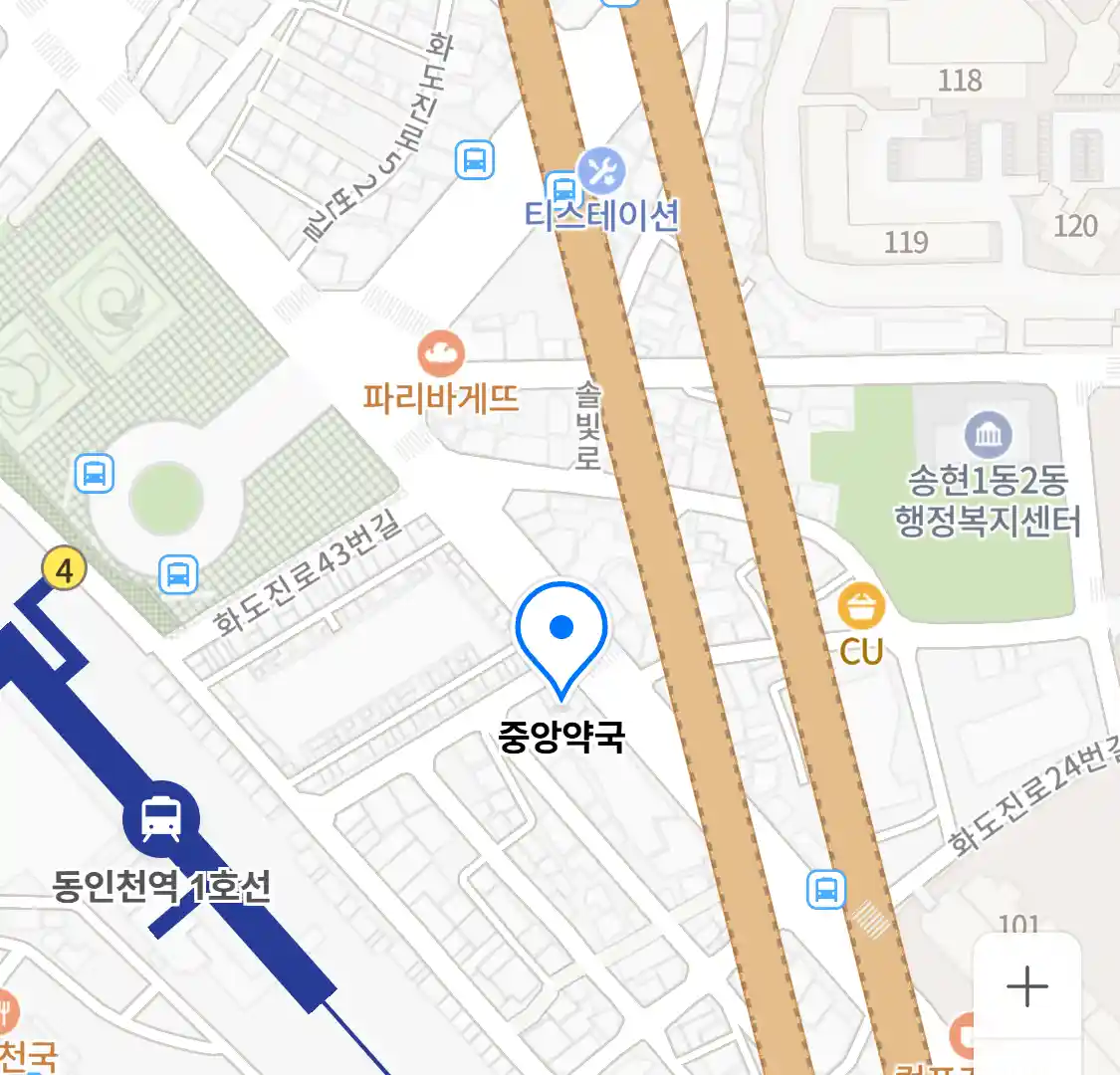The image size is (1120, 1075).
Task: Select the CU convenience store marker
Action: (861, 605)
